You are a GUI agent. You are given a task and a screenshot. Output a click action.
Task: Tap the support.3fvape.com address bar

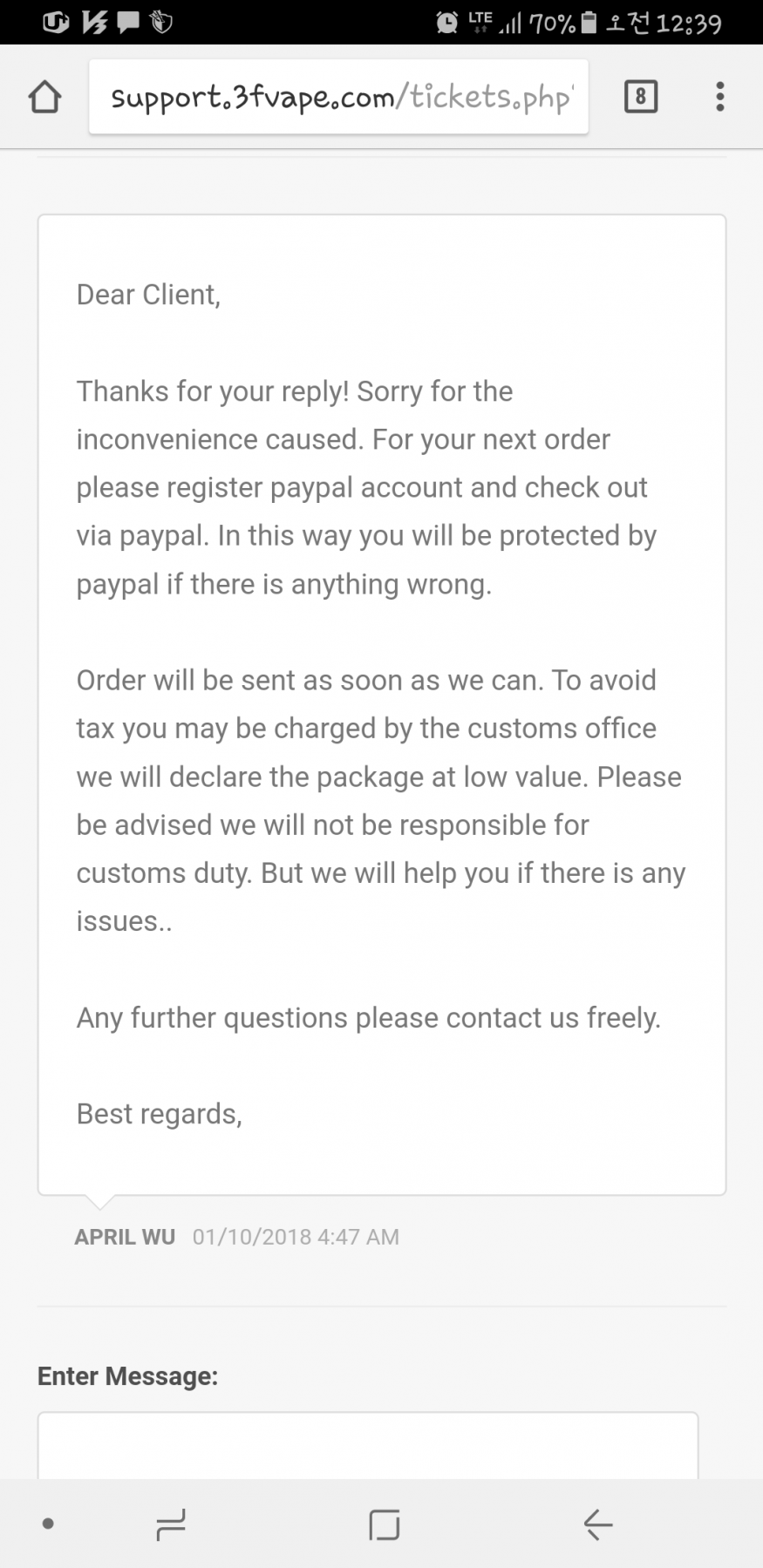(x=338, y=97)
